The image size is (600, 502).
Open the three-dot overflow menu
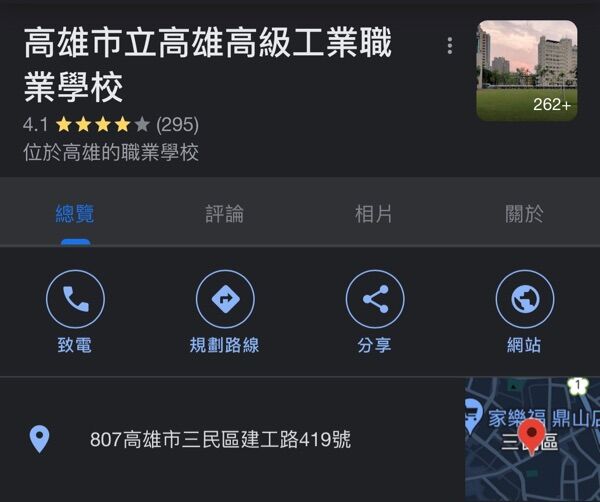(450, 46)
